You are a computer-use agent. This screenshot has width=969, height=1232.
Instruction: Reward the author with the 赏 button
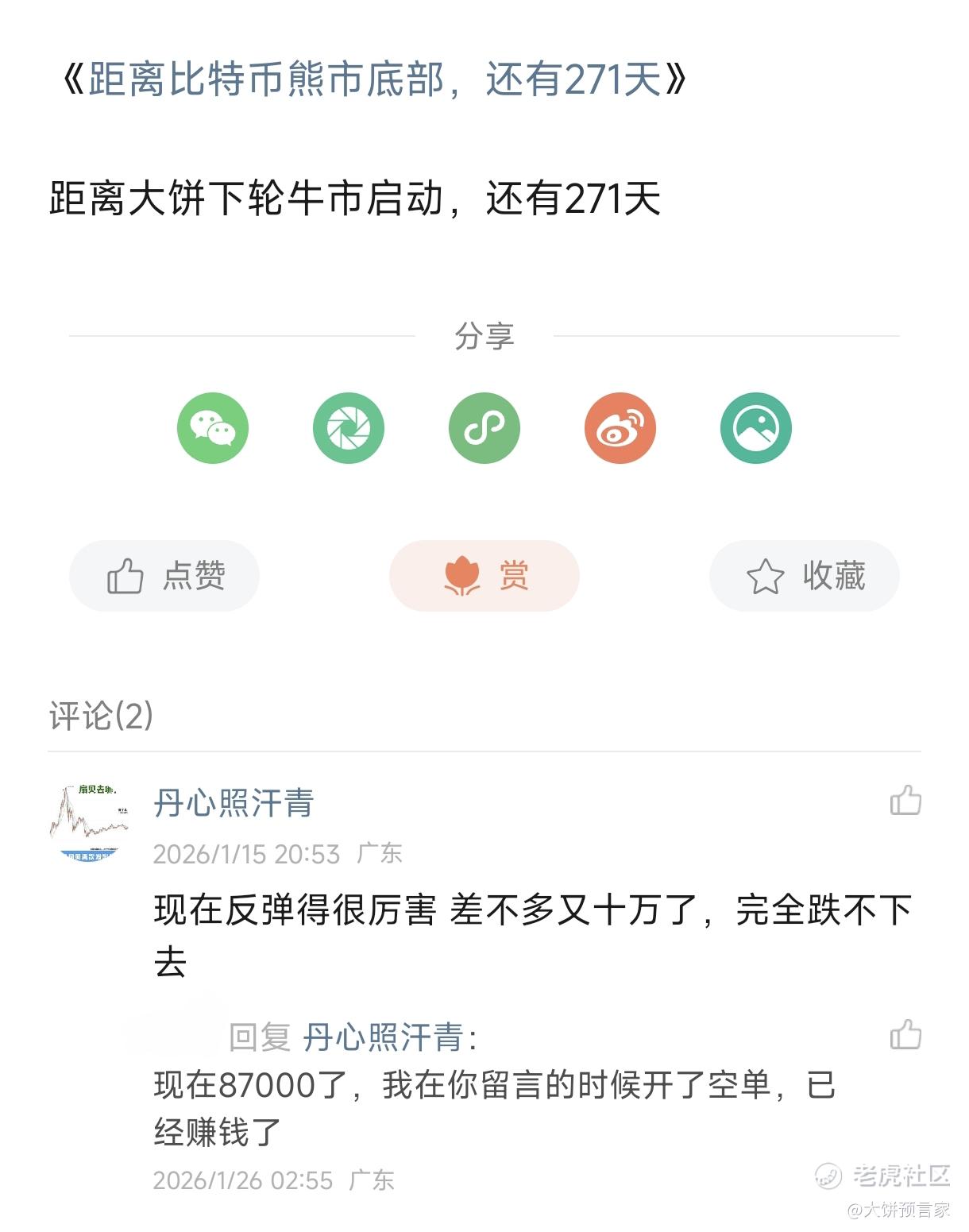coord(484,576)
